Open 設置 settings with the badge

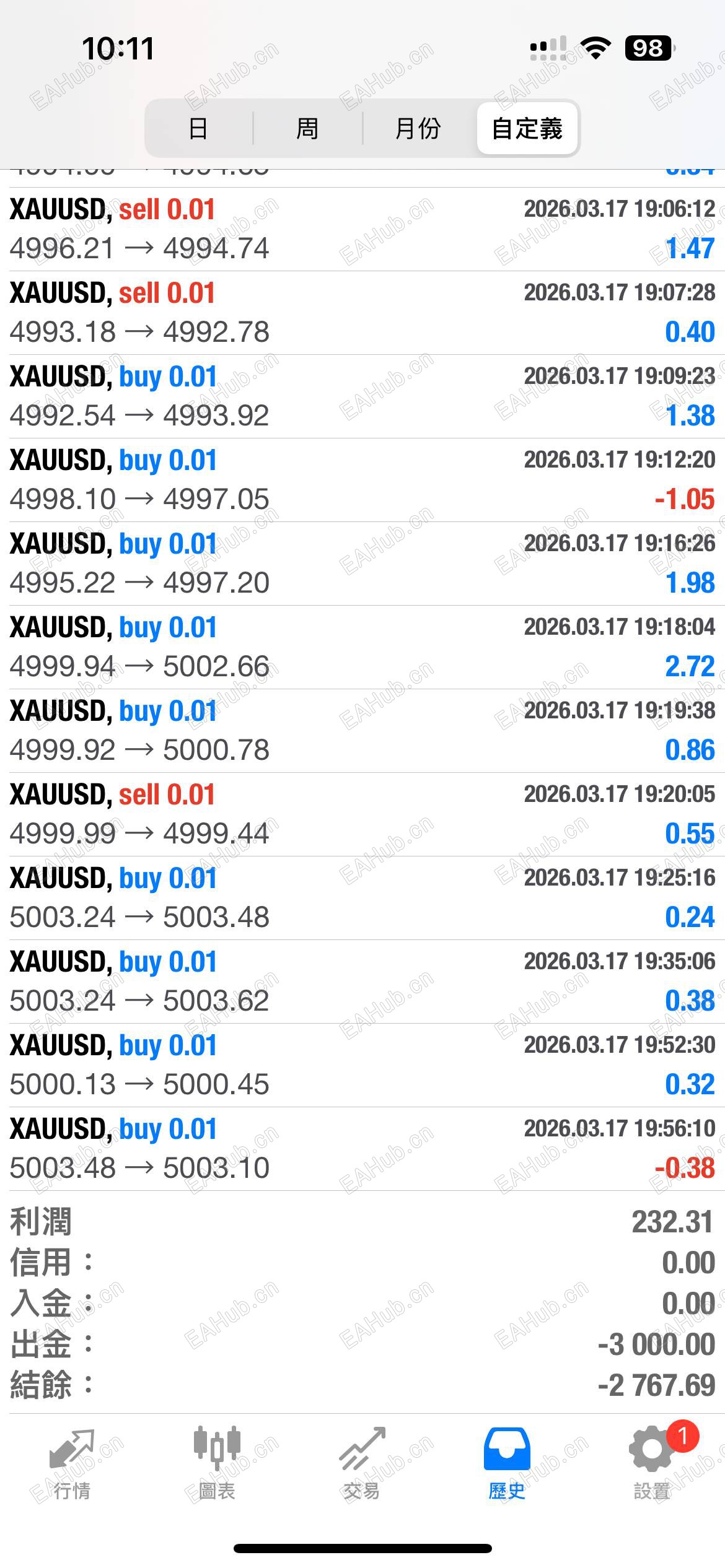click(x=652, y=1464)
